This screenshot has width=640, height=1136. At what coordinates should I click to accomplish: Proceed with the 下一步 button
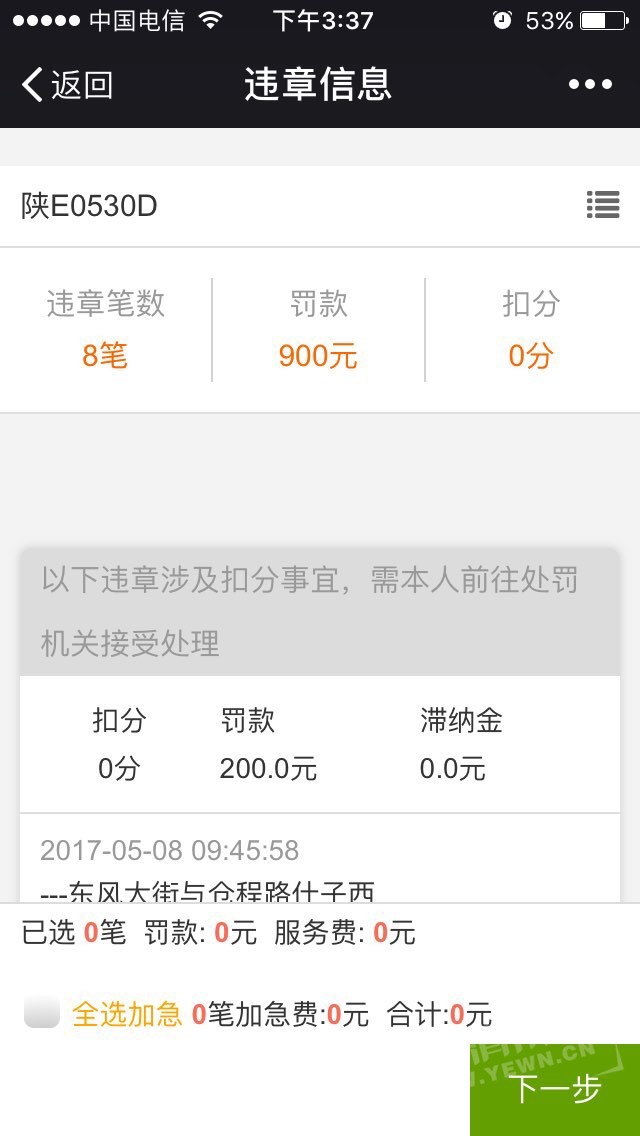(x=554, y=1089)
